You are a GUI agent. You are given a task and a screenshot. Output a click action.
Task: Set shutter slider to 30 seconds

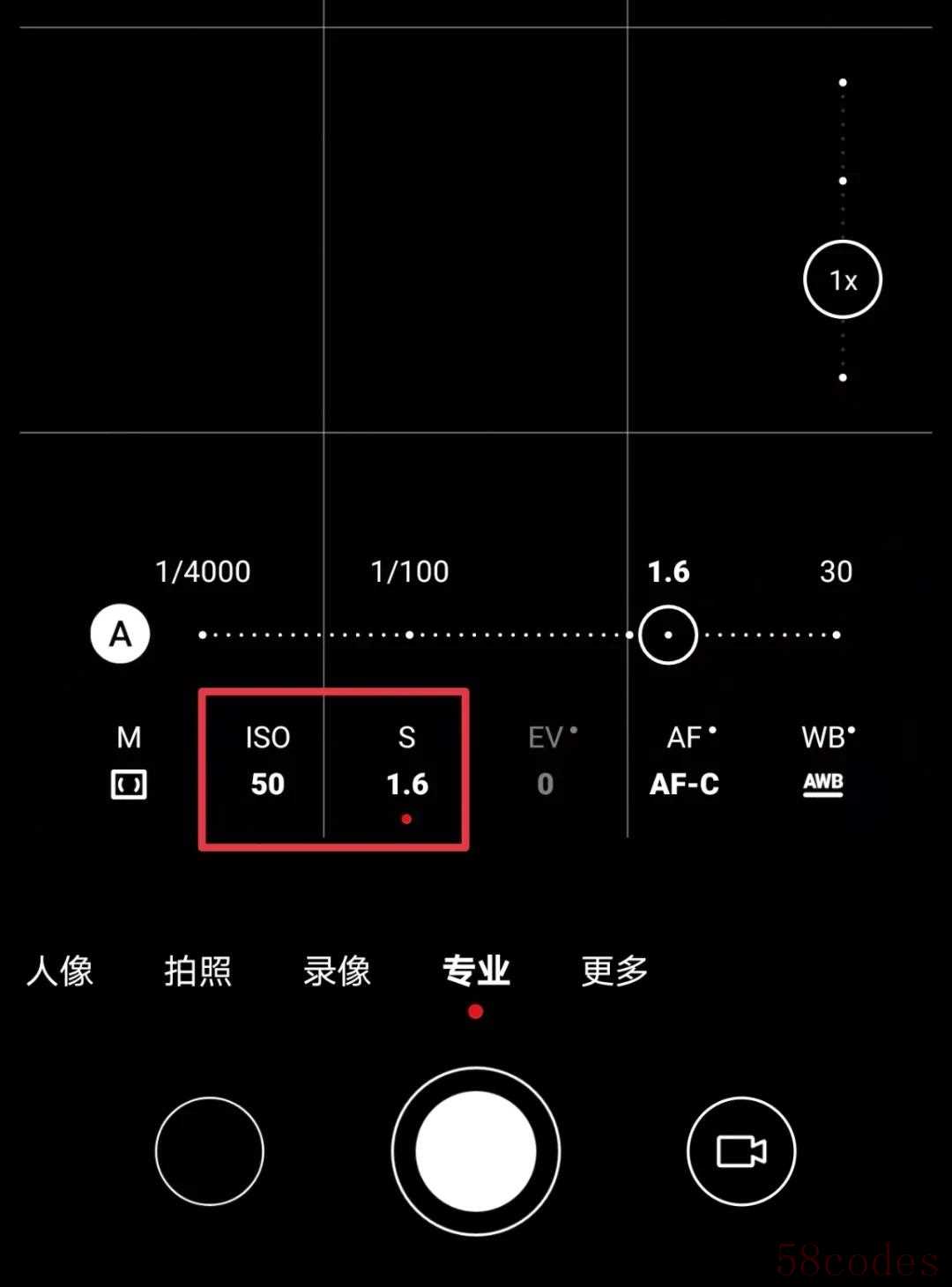click(836, 635)
